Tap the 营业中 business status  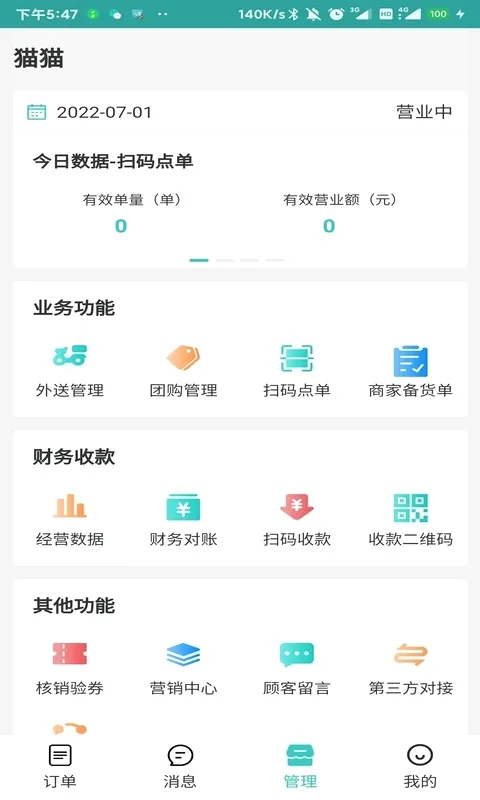point(424,112)
